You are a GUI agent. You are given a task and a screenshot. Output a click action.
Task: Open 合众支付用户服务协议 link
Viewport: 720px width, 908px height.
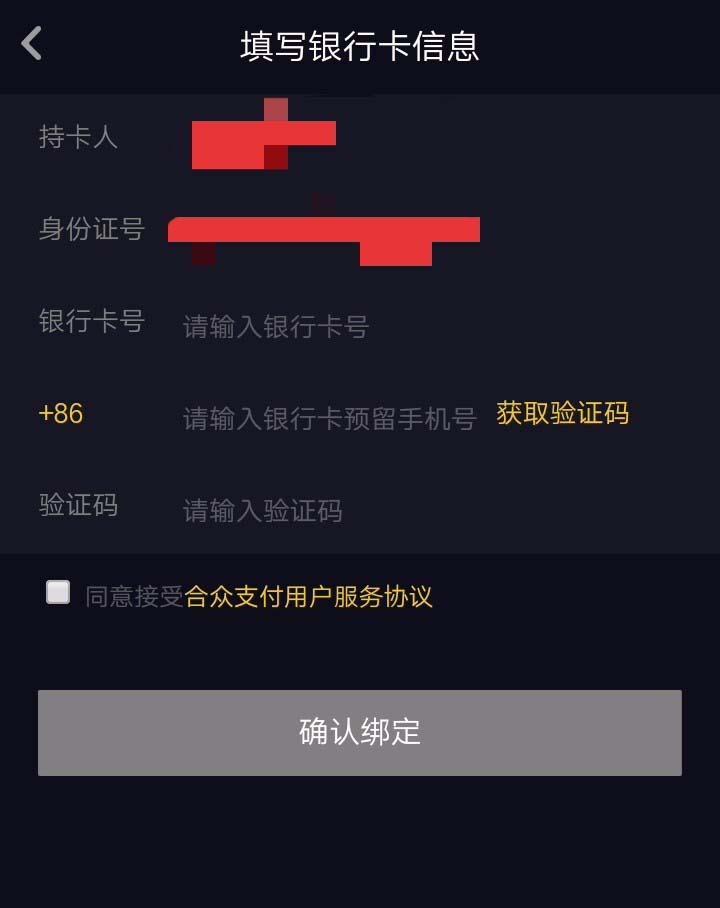coord(308,597)
